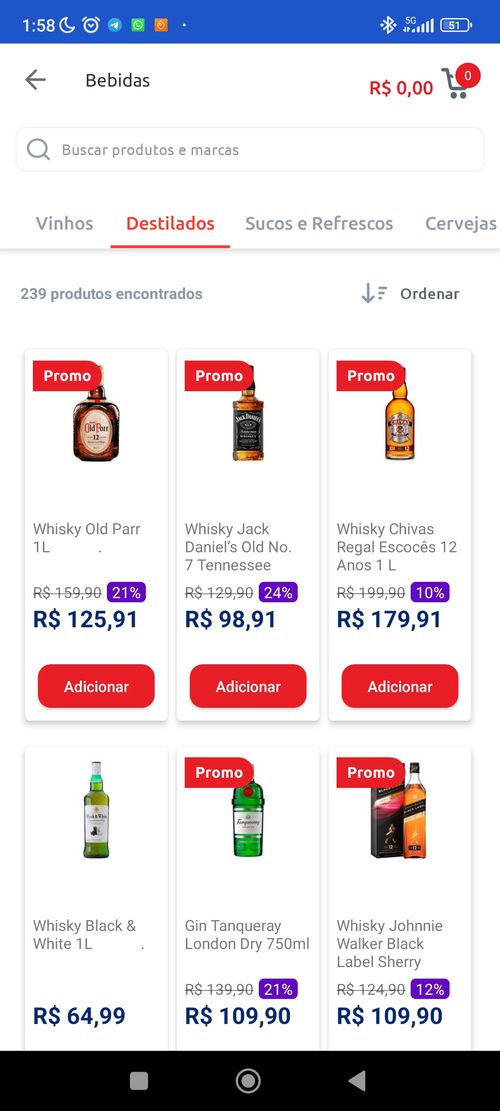The height and width of the screenshot is (1111, 500).
Task: Switch to the Vinhos tab
Action: pos(64,223)
